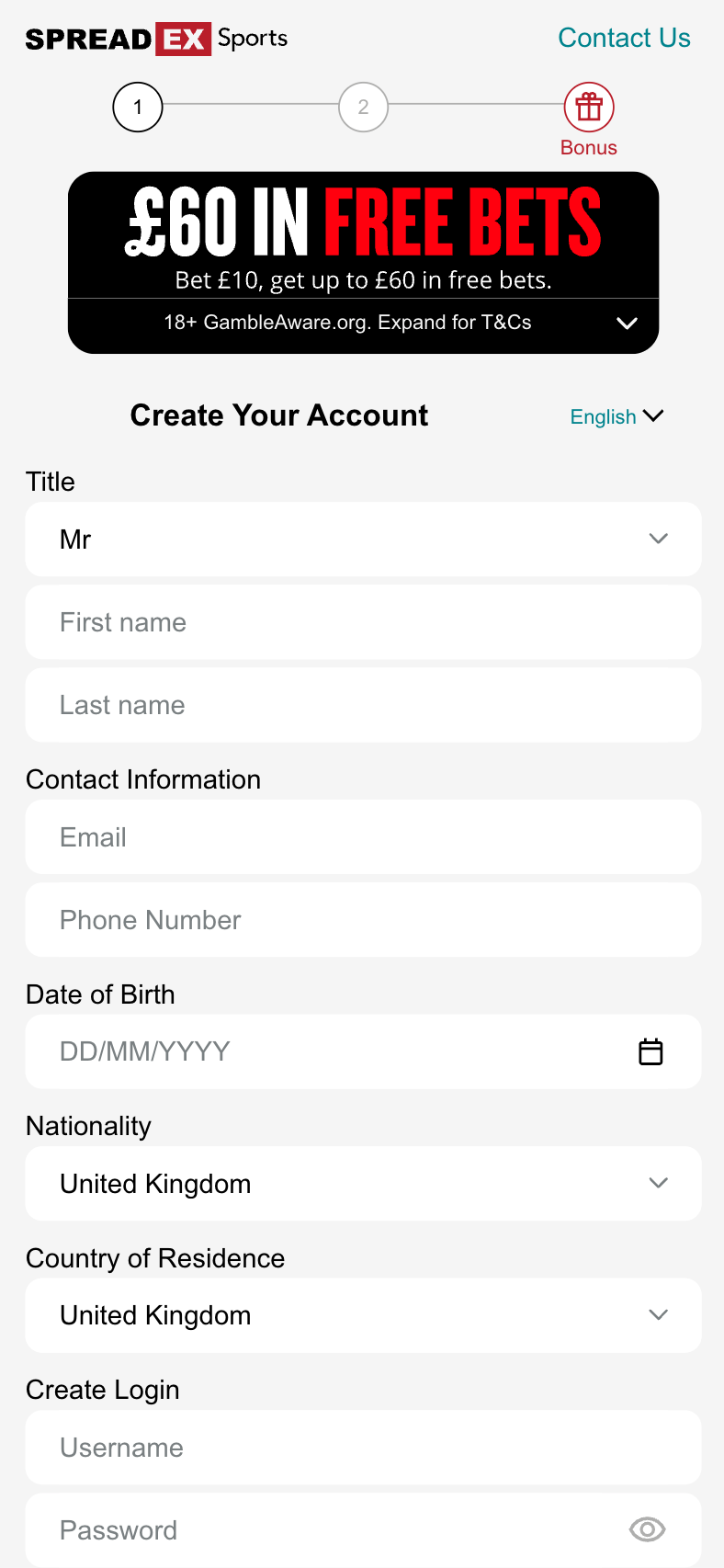Image resolution: width=724 pixels, height=1568 pixels.
Task: Tap the Date of Birth field
Action: [322, 1051]
